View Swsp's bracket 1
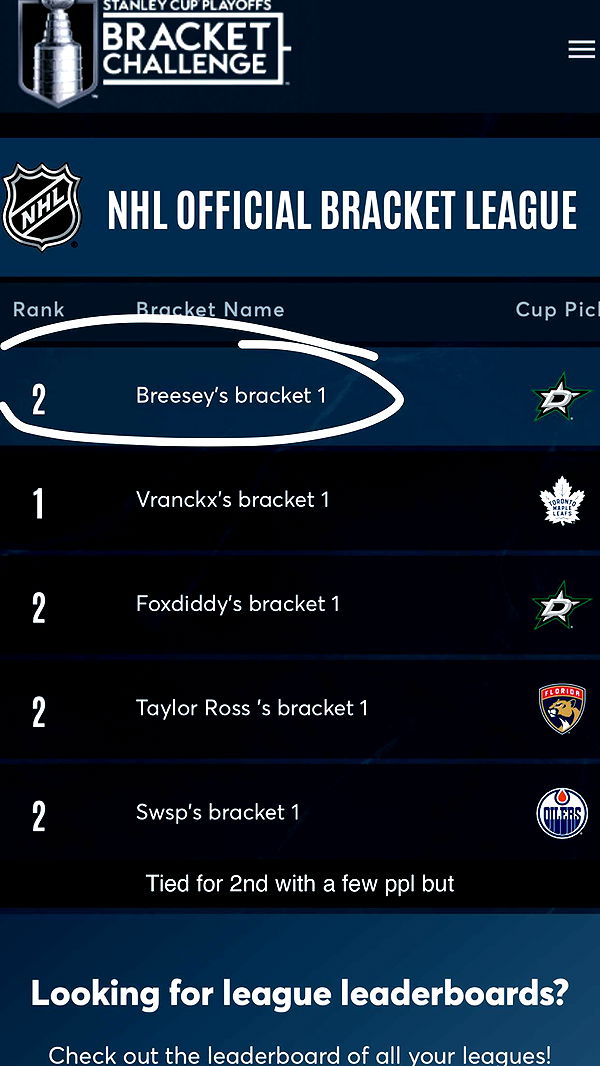The width and height of the screenshot is (600, 1066). (218, 812)
